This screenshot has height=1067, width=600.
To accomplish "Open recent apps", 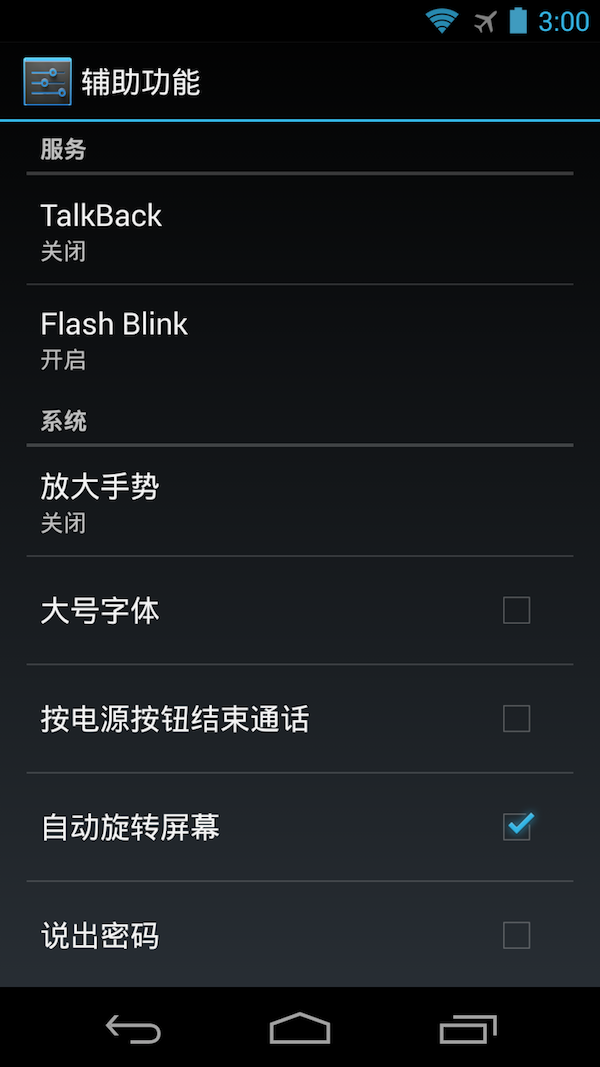I will pyautogui.click(x=467, y=1028).
